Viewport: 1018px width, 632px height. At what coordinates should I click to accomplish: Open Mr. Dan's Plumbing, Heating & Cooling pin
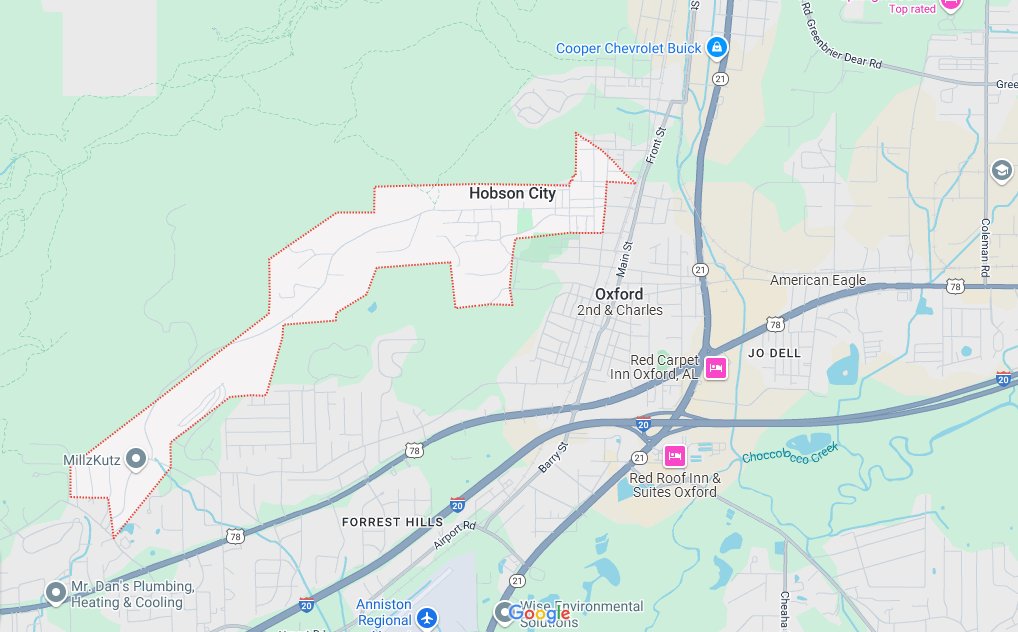[x=57, y=592]
